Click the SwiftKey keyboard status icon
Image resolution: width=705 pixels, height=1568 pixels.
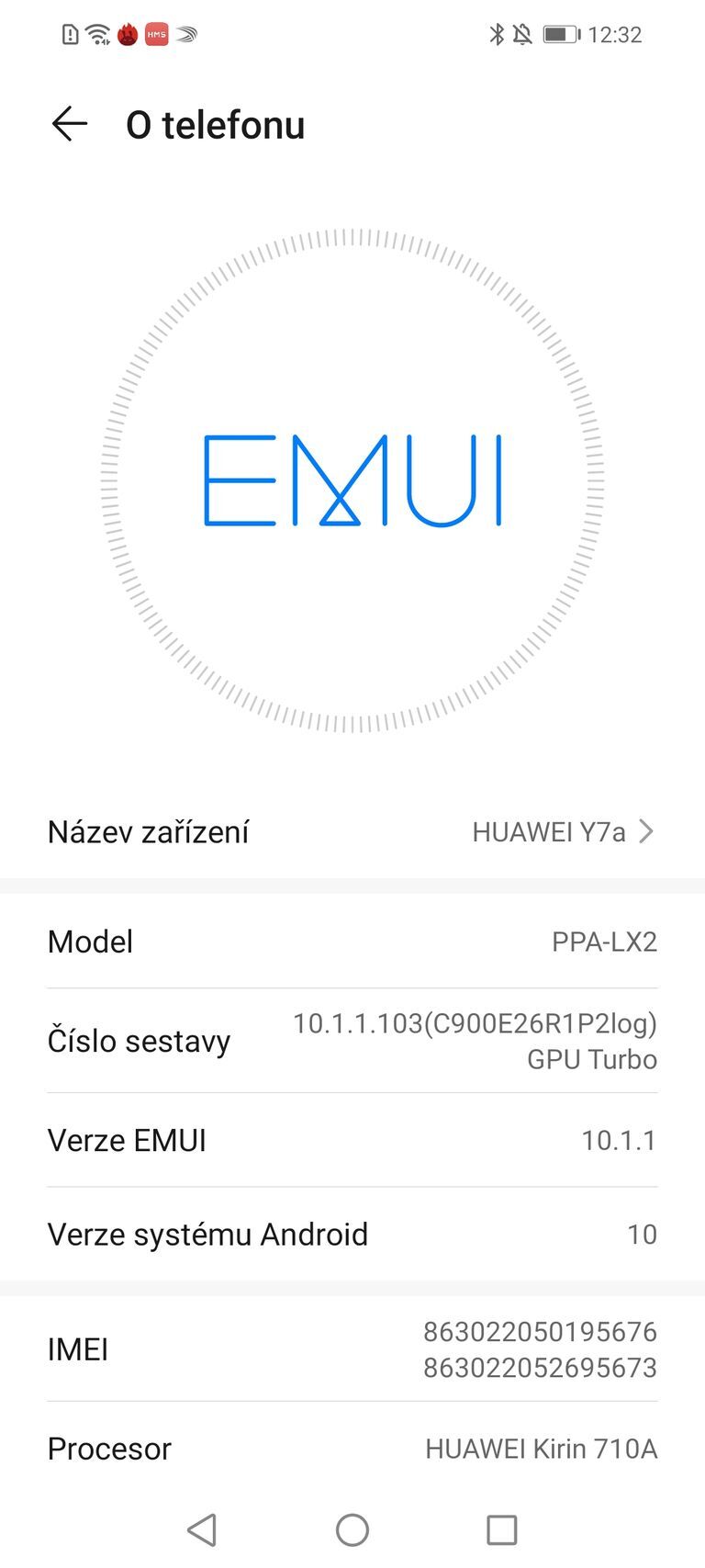(185, 34)
